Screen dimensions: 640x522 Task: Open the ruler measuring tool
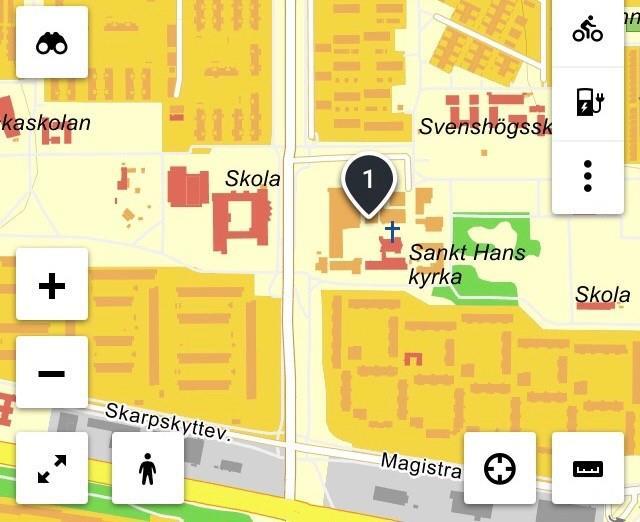[588, 468]
